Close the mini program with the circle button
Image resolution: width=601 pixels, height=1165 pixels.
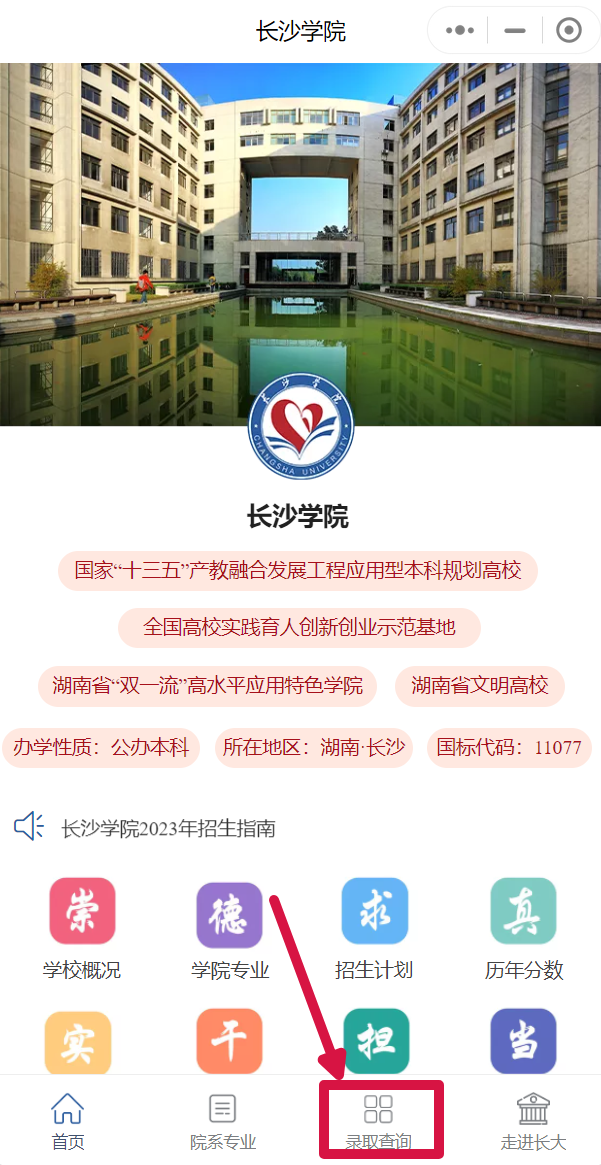(x=568, y=31)
